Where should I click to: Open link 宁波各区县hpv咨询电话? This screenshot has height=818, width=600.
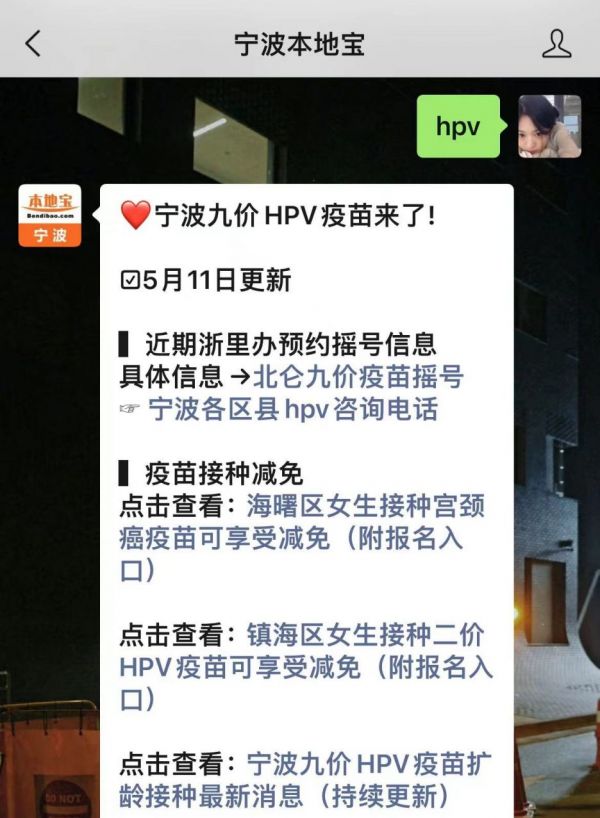coord(292,409)
